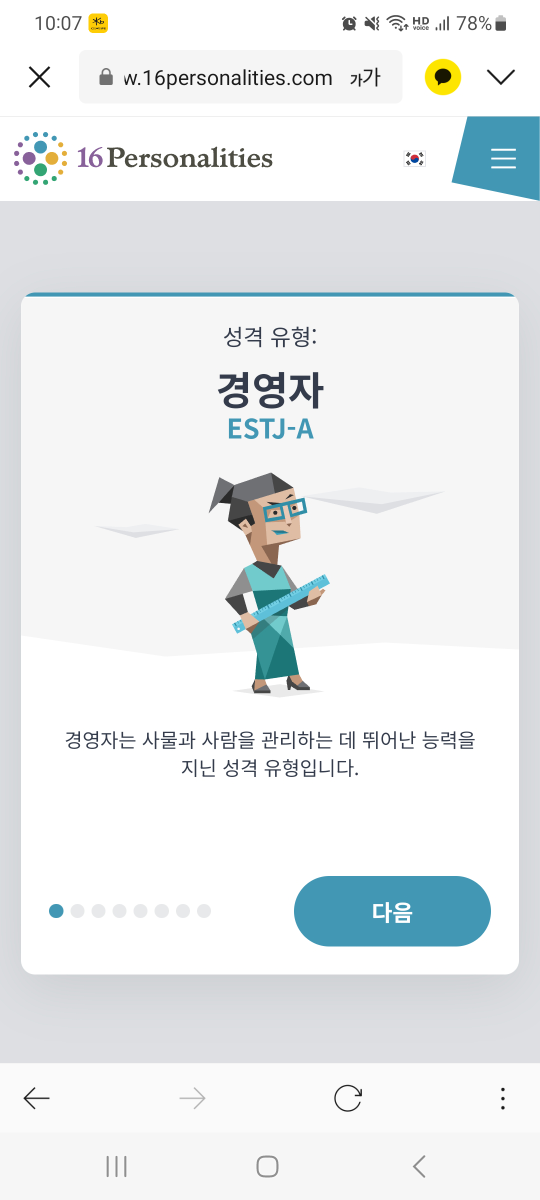Show recent apps from the navigation bar

point(116,1166)
